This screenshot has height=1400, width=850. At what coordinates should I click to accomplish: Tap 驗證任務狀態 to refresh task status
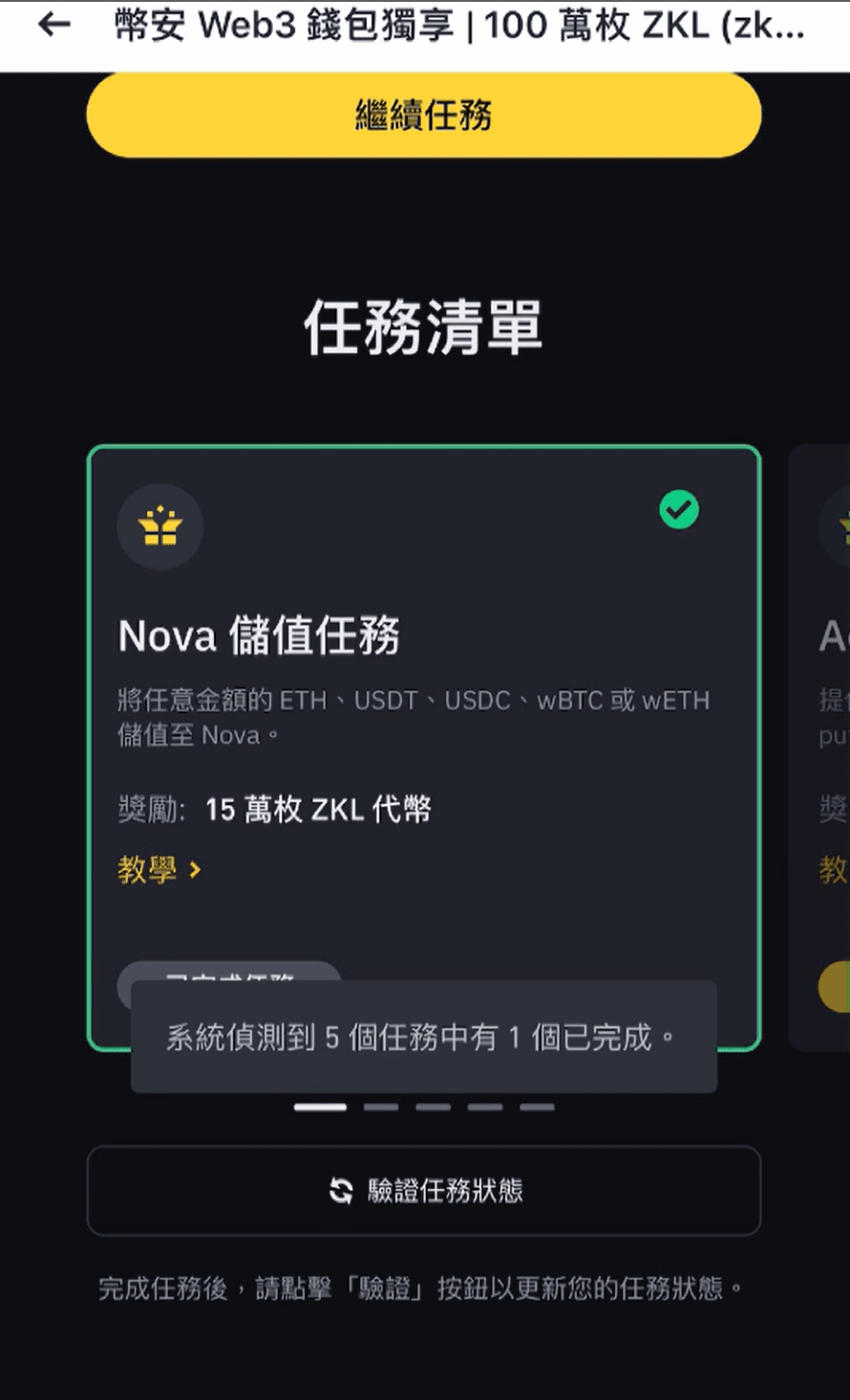(x=423, y=1191)
